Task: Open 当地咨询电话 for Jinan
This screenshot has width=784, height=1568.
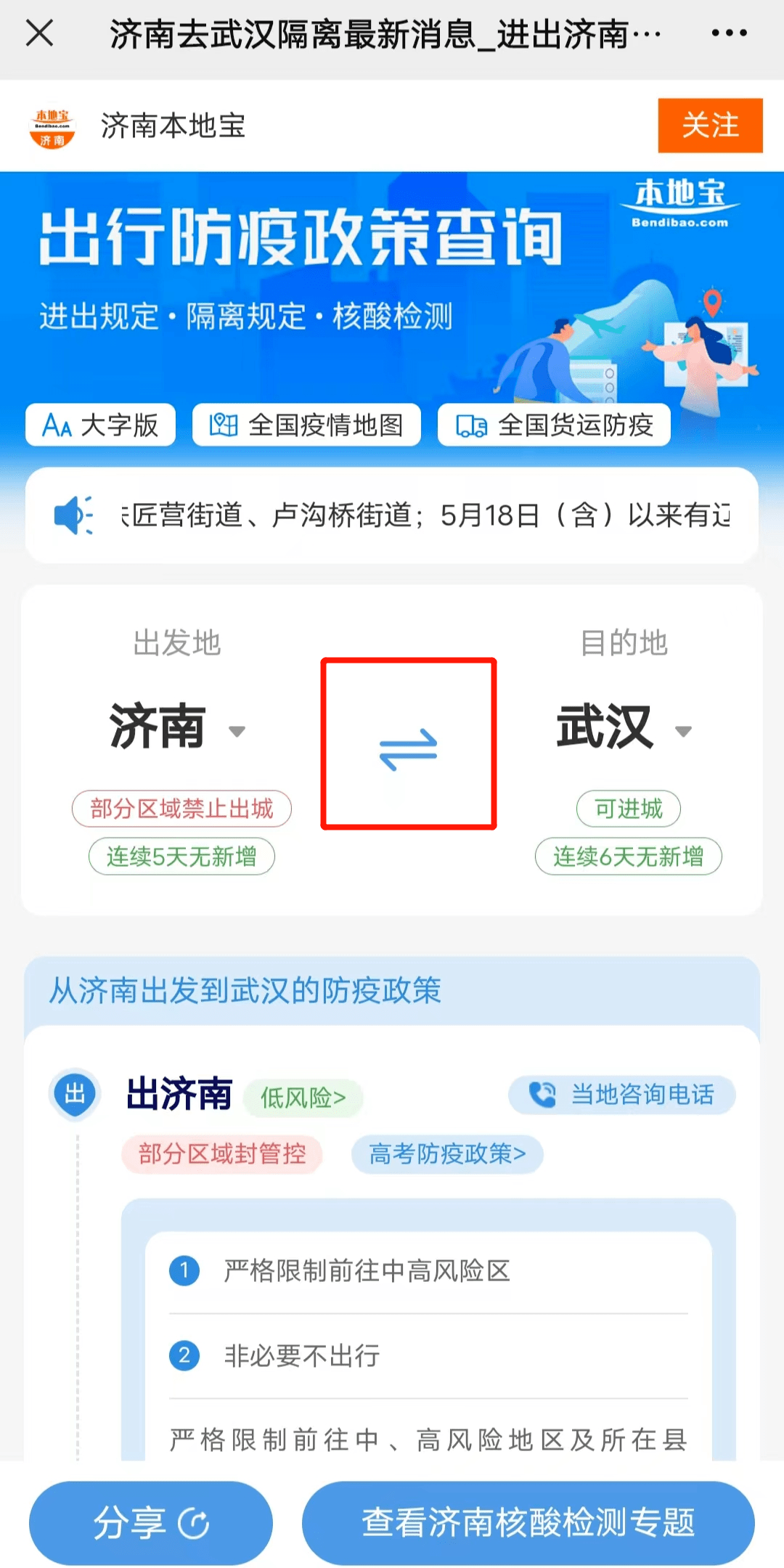Action: [x=622, y=1095]
